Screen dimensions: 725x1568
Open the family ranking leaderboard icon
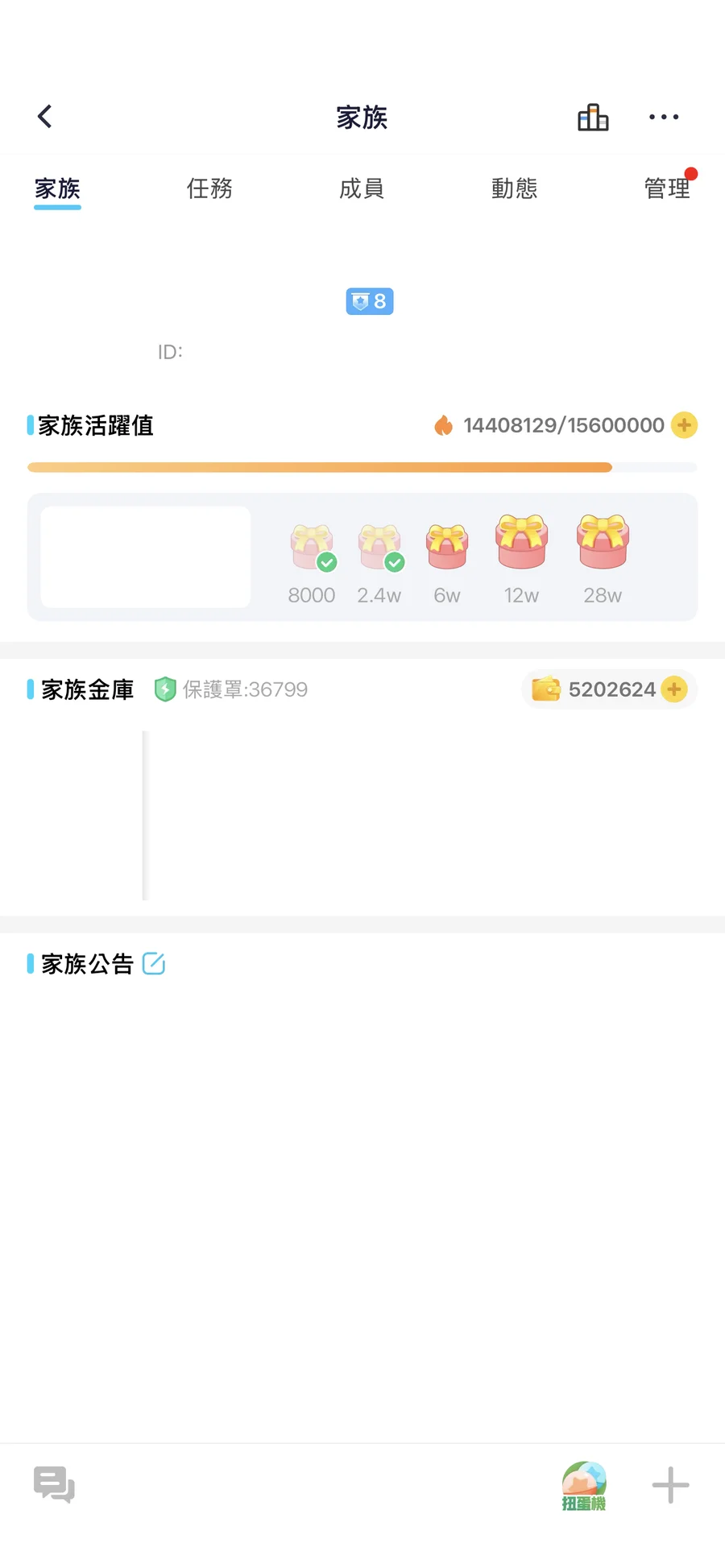pos(593,118)
